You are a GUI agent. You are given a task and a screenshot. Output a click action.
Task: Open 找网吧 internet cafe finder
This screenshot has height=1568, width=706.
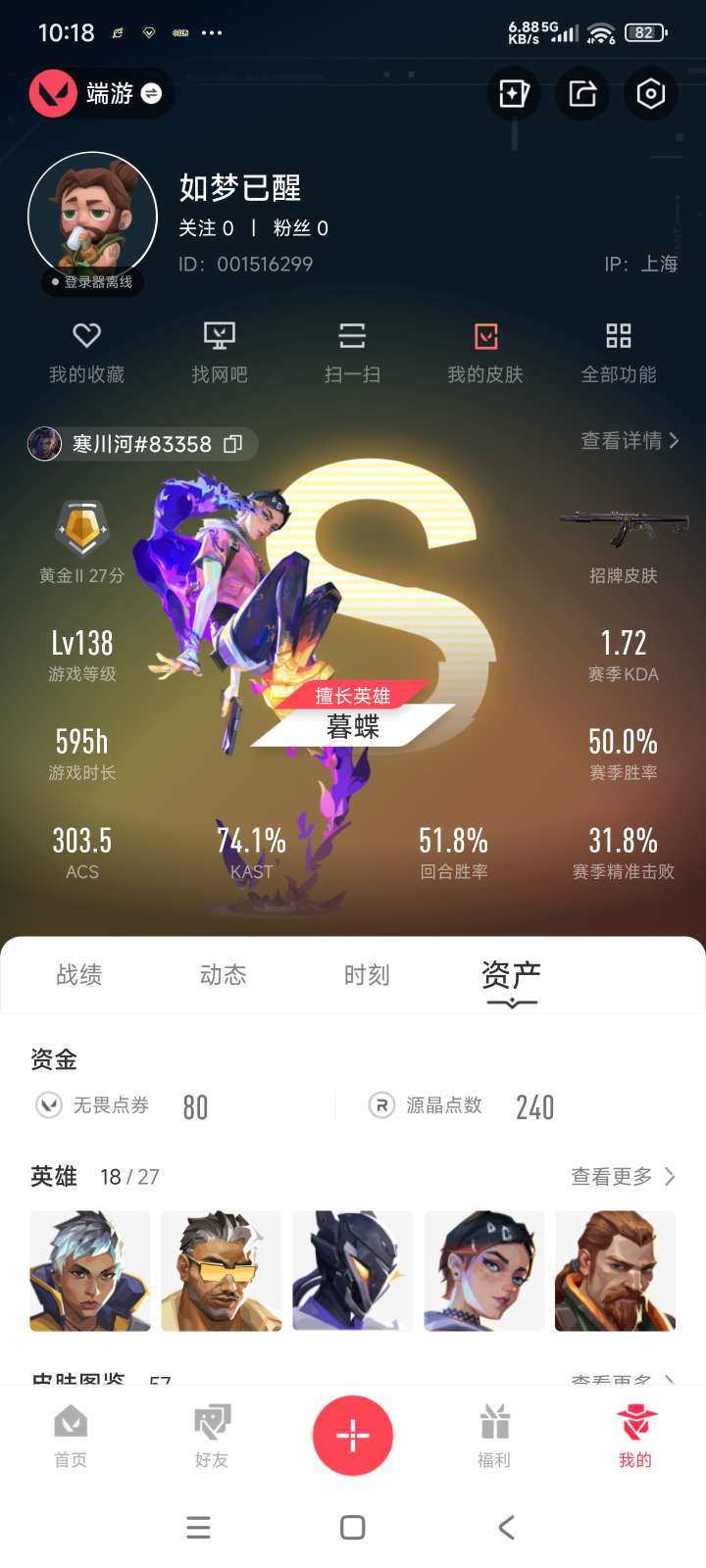pyautogui.click(x=220, y=354)
